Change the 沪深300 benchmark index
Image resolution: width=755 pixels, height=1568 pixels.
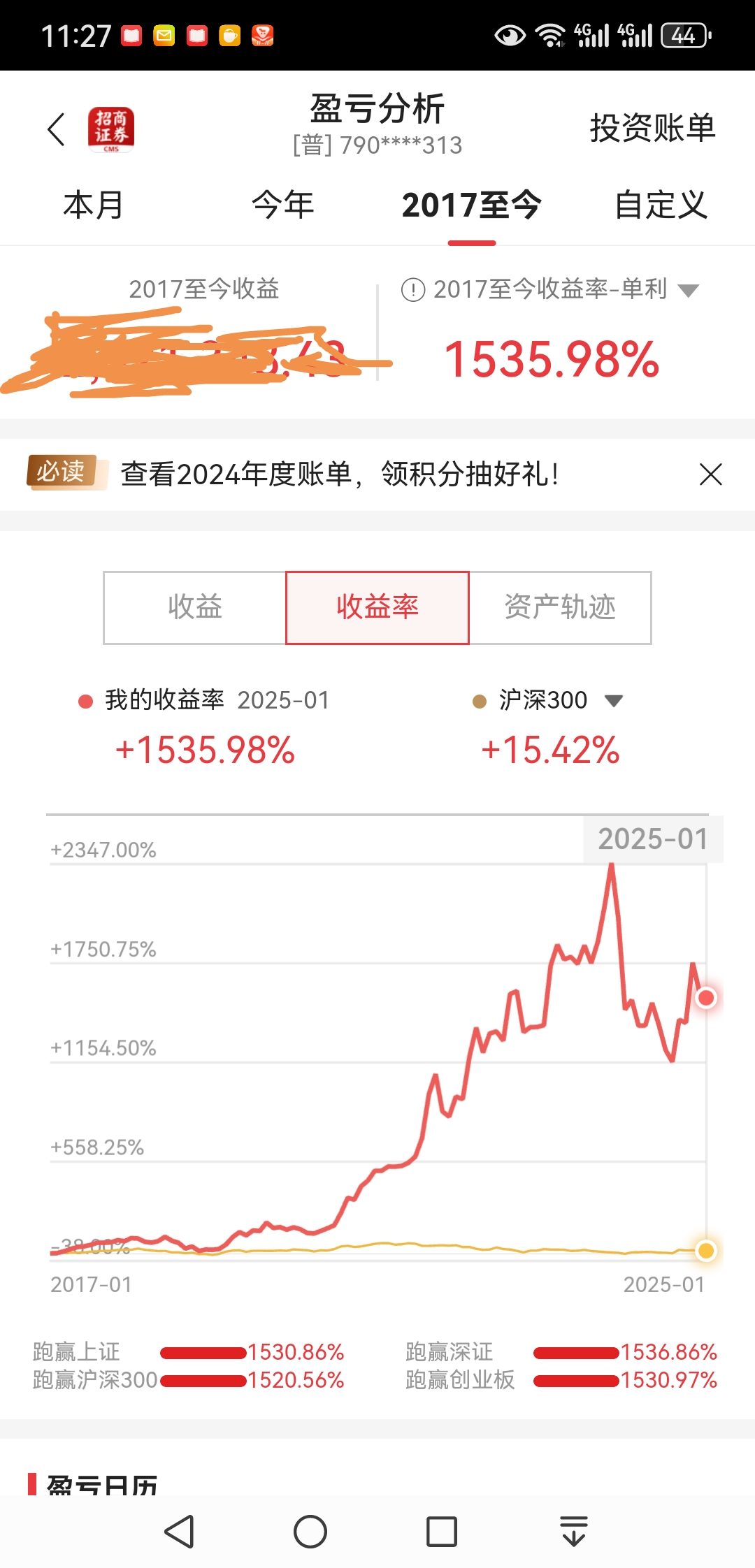point(613,701)
